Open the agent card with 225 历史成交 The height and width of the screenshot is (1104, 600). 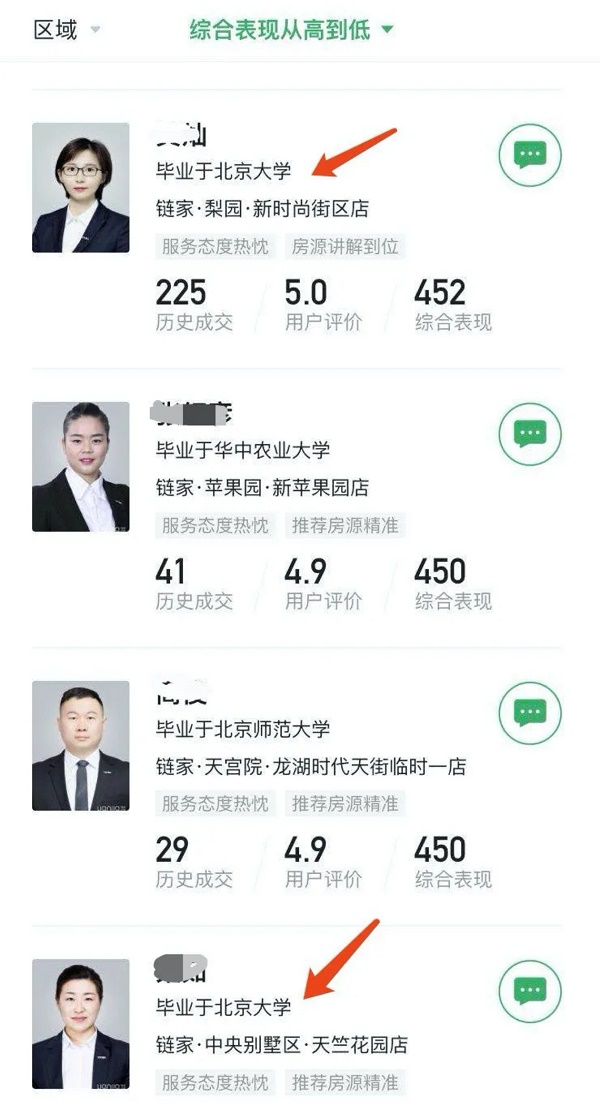[x=80, y=188]
